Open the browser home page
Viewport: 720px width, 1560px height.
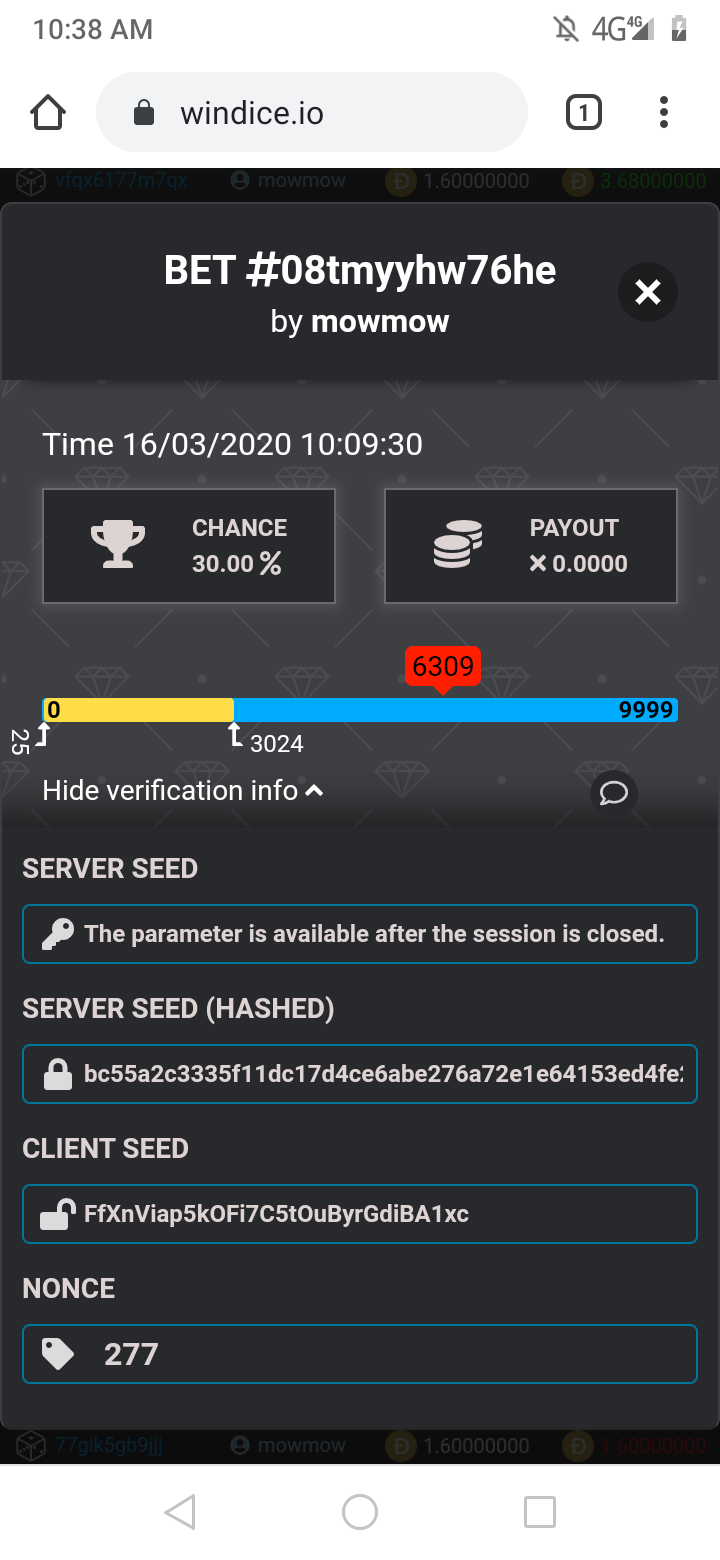pos(48,113)
